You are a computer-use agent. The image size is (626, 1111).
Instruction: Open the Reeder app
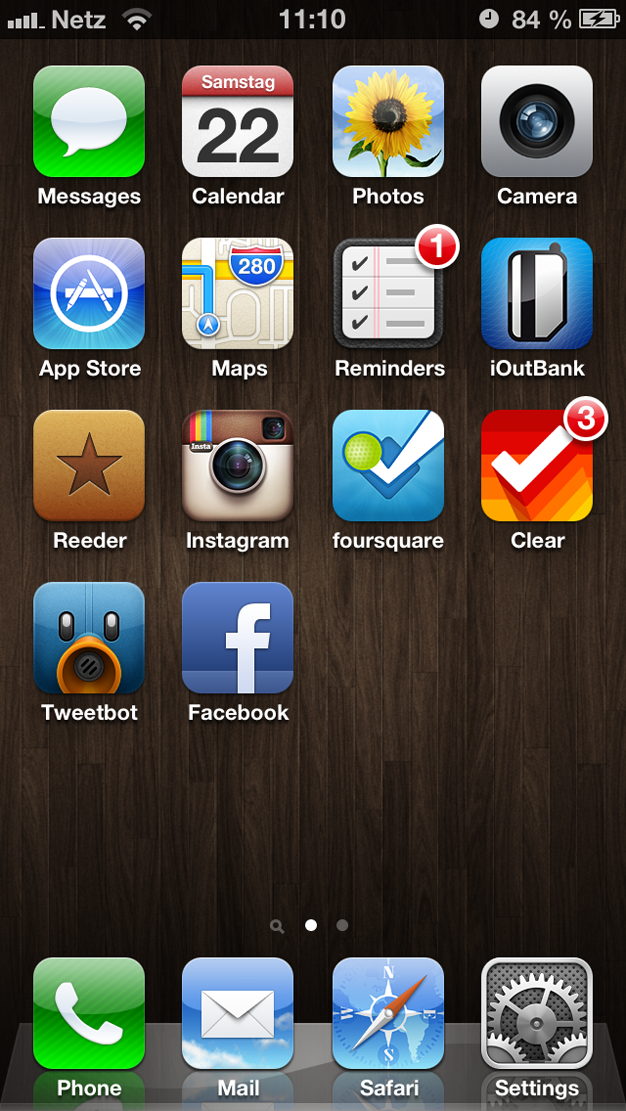[x=89, y=466]
